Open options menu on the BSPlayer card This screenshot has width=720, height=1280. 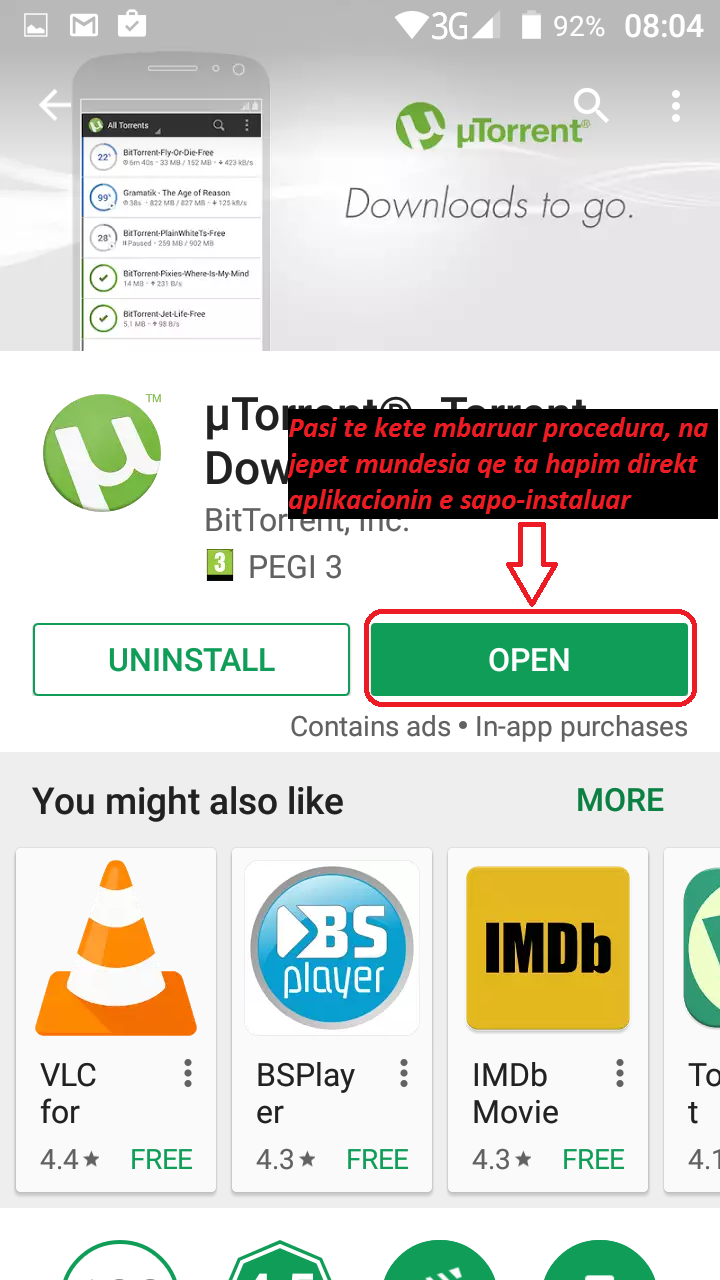[403, 1074]
